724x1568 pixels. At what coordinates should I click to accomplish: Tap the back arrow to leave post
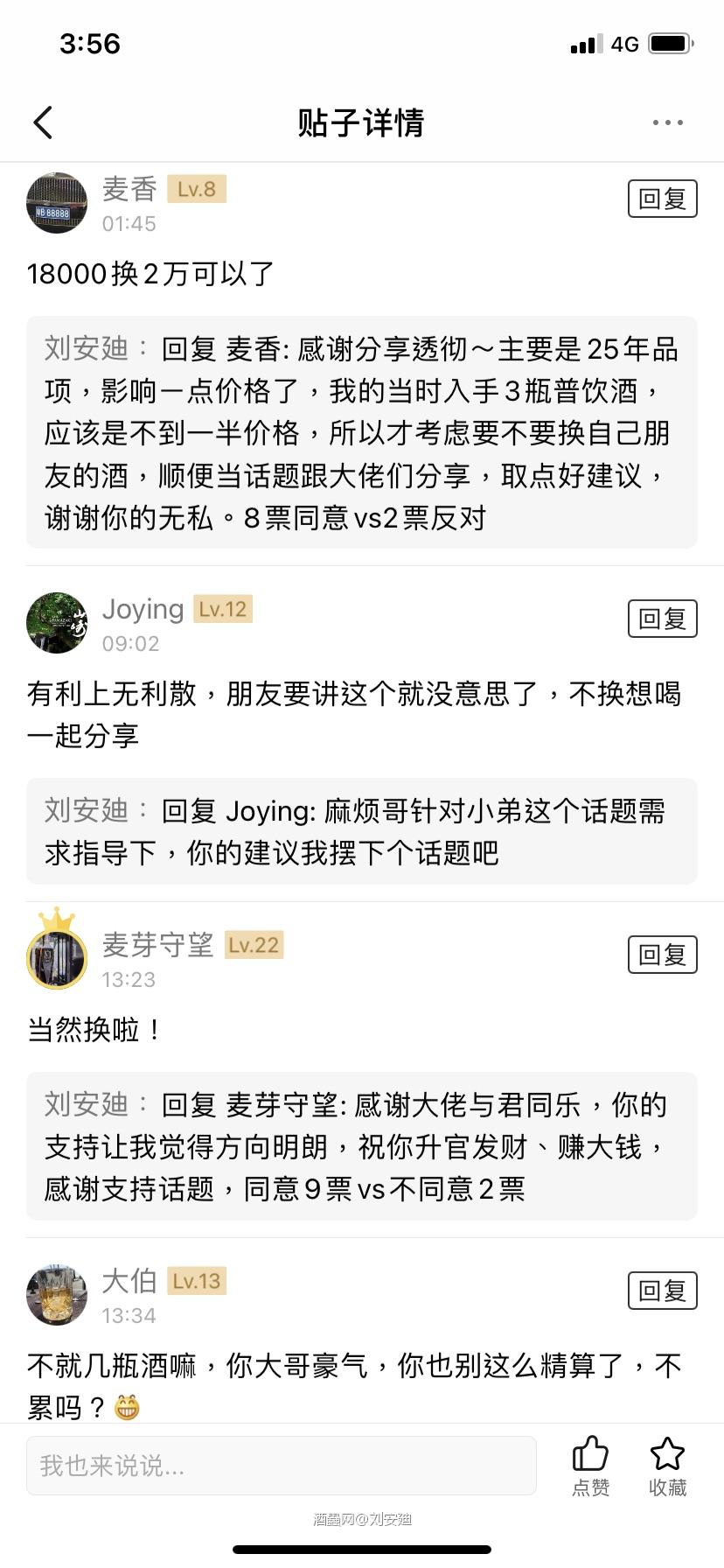pyautogui.click(x=43, y=122)
